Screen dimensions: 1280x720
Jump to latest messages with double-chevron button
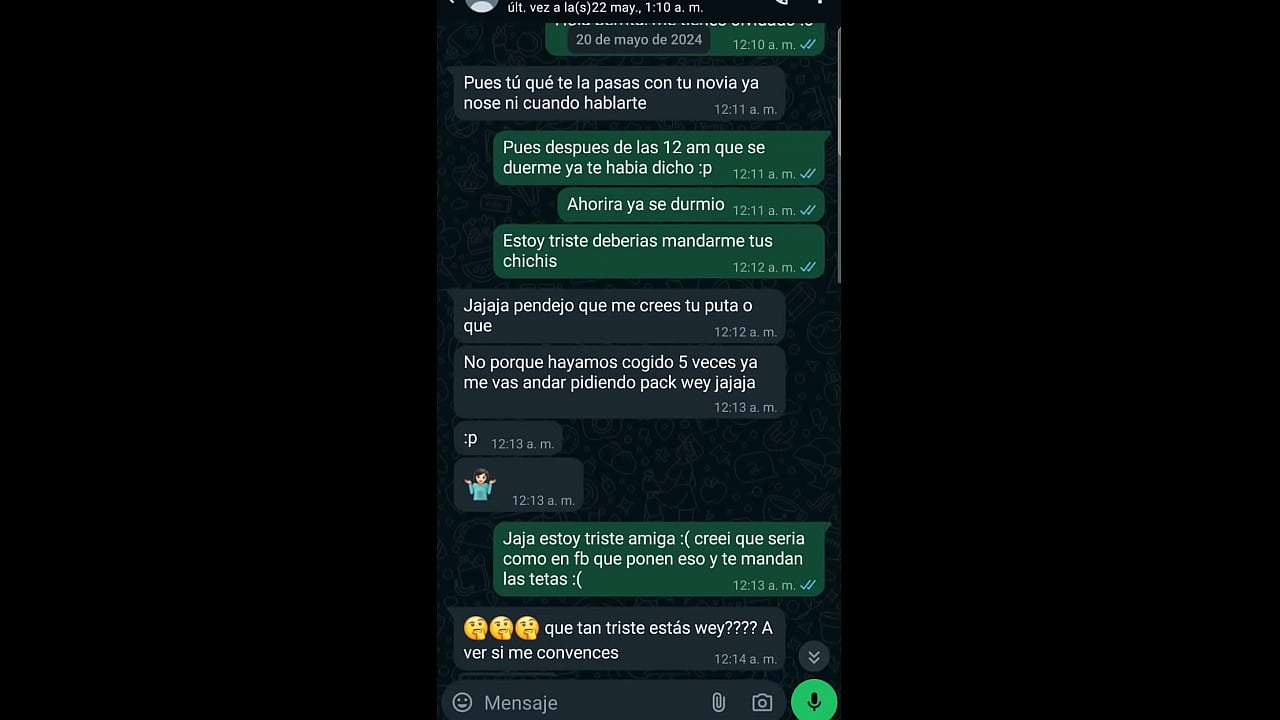814,656
